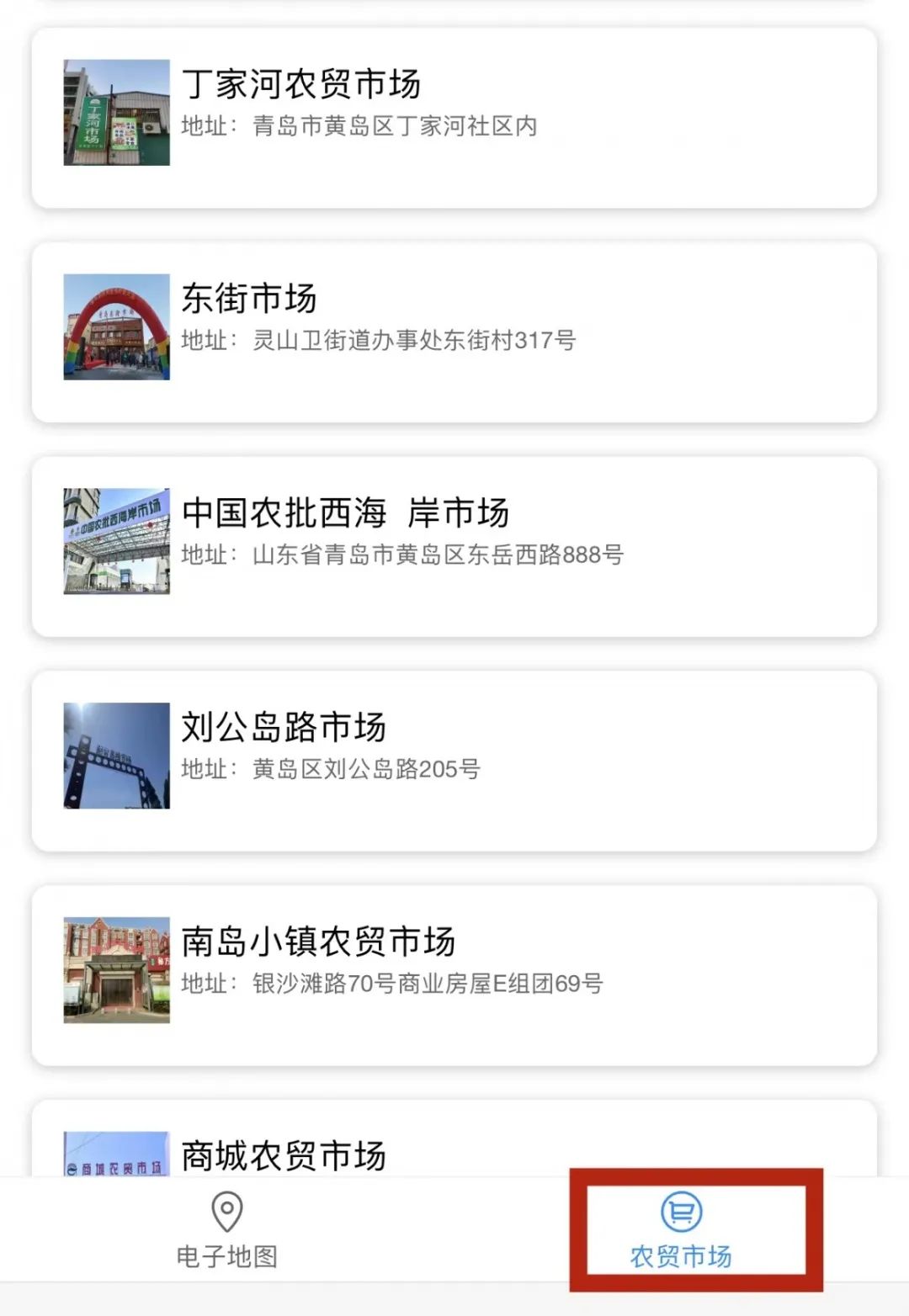Open the 东街市场 listing
Image resolution: width=909 pixels, height=1316 pixels.
[454, 328]
